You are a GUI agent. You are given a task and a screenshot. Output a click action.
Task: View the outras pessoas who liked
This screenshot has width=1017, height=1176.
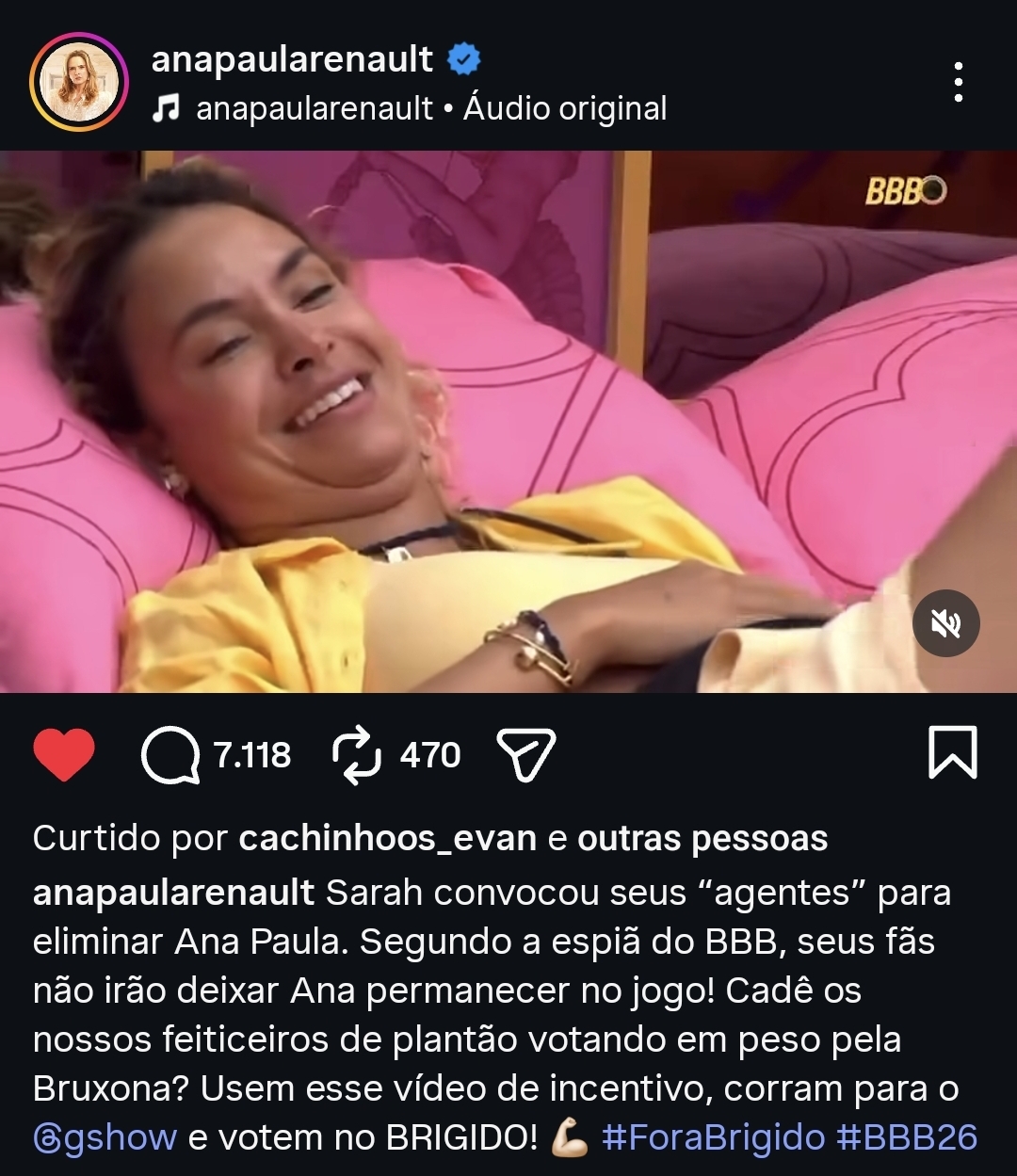click(x=702, y=838)
